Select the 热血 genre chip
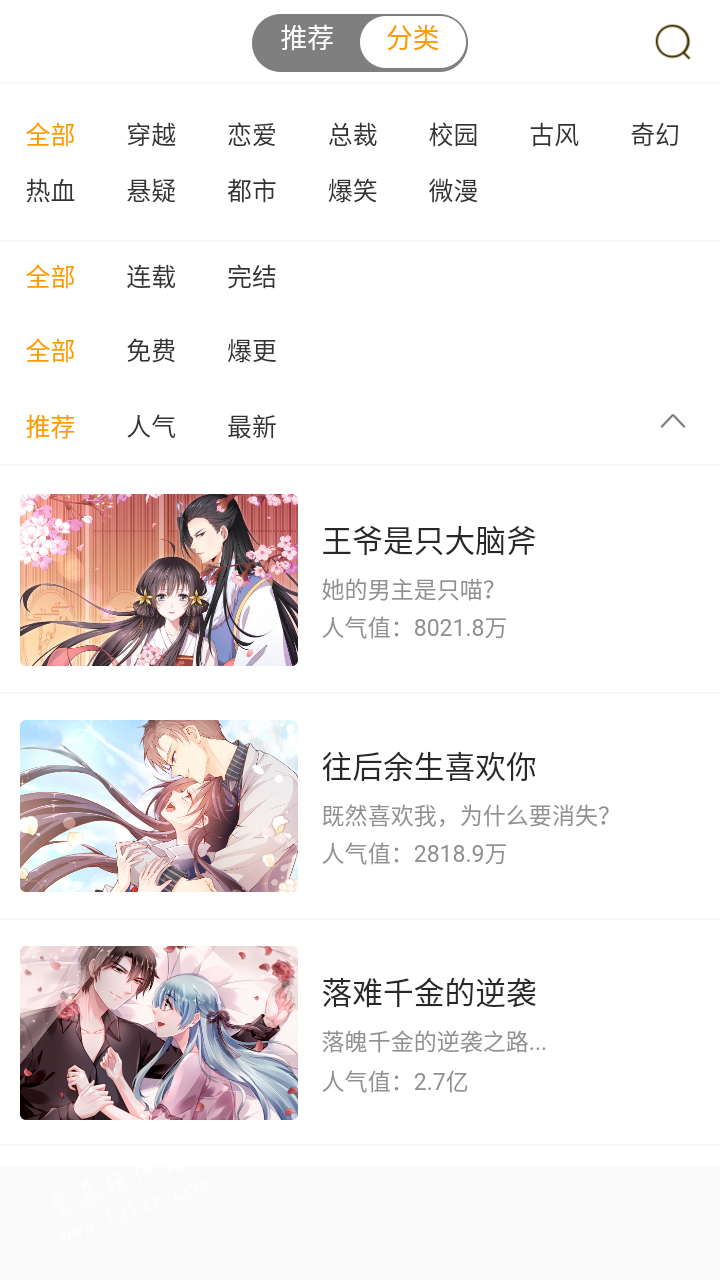The image size is (720, 1280). coord(51,191)
